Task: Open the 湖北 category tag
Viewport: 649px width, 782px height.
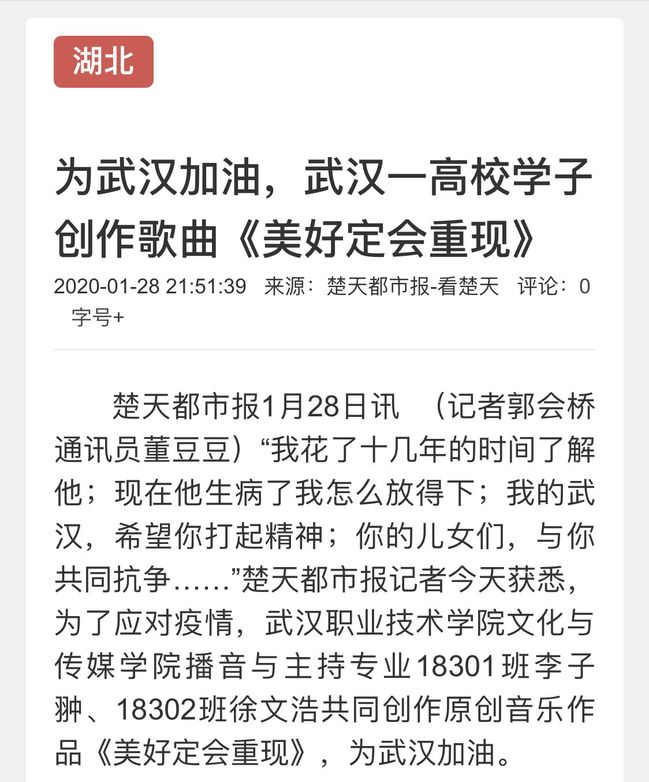Action: (x=103, y=62)
